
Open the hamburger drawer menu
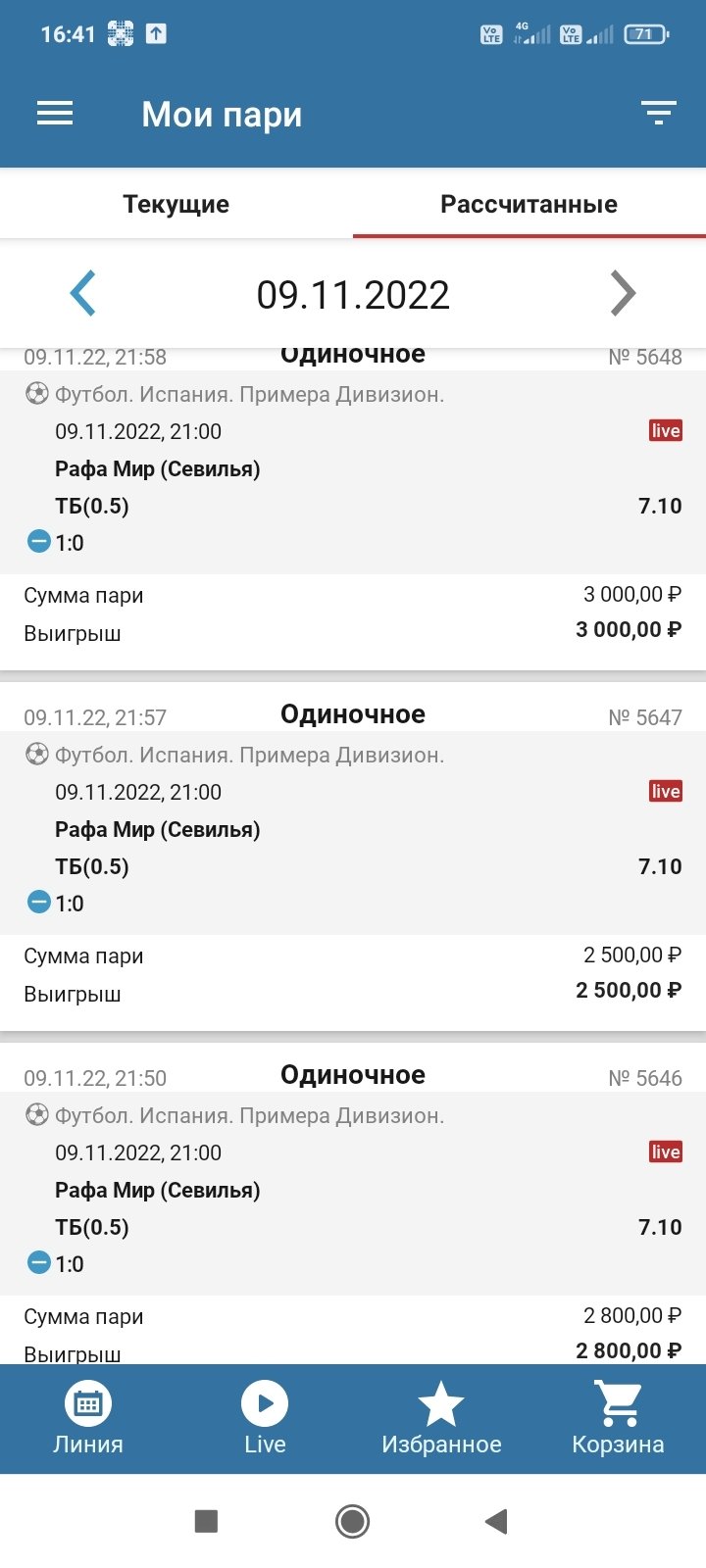click(55, 114)
